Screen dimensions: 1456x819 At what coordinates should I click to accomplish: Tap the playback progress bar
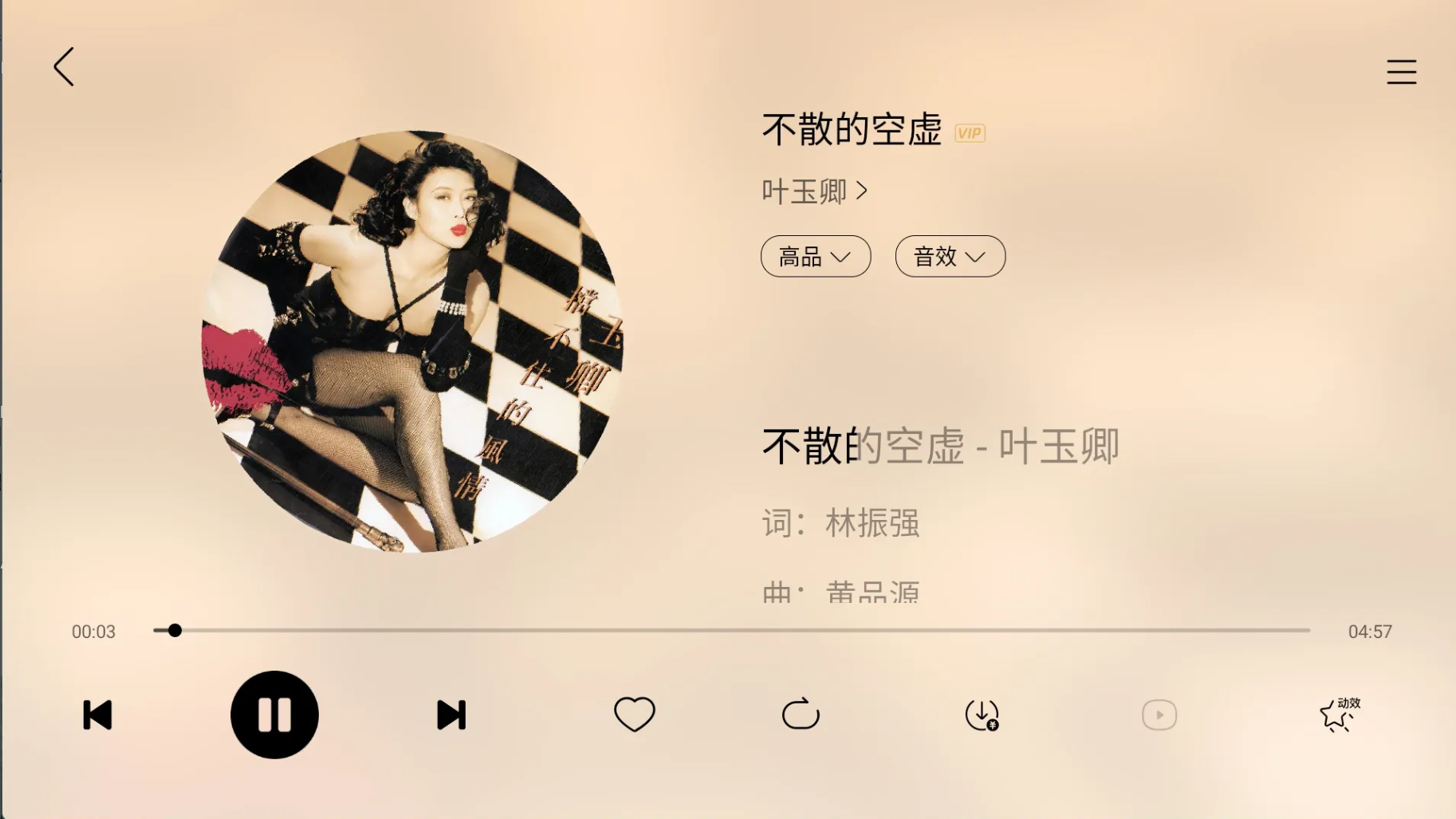point(730,630)
